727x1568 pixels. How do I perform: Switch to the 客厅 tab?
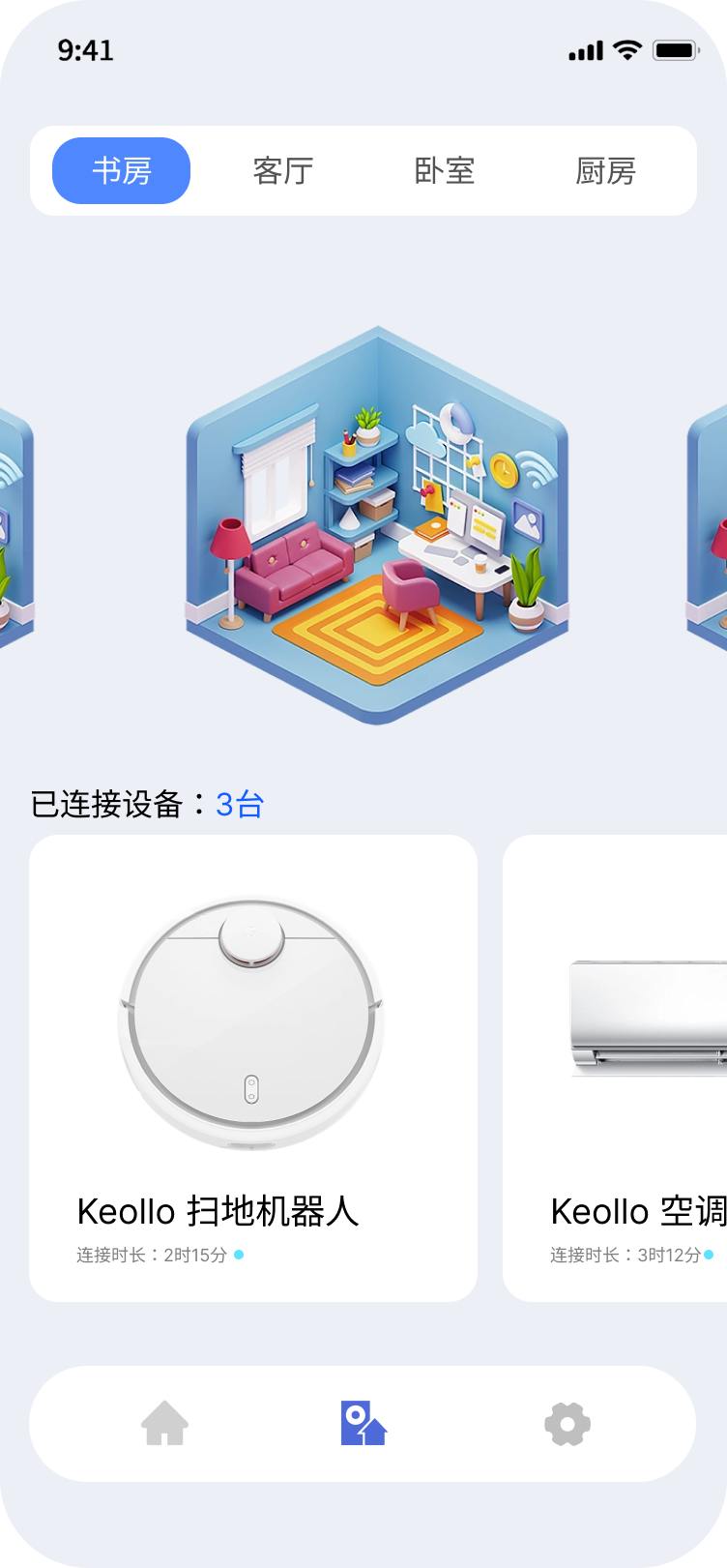(282, 171)
